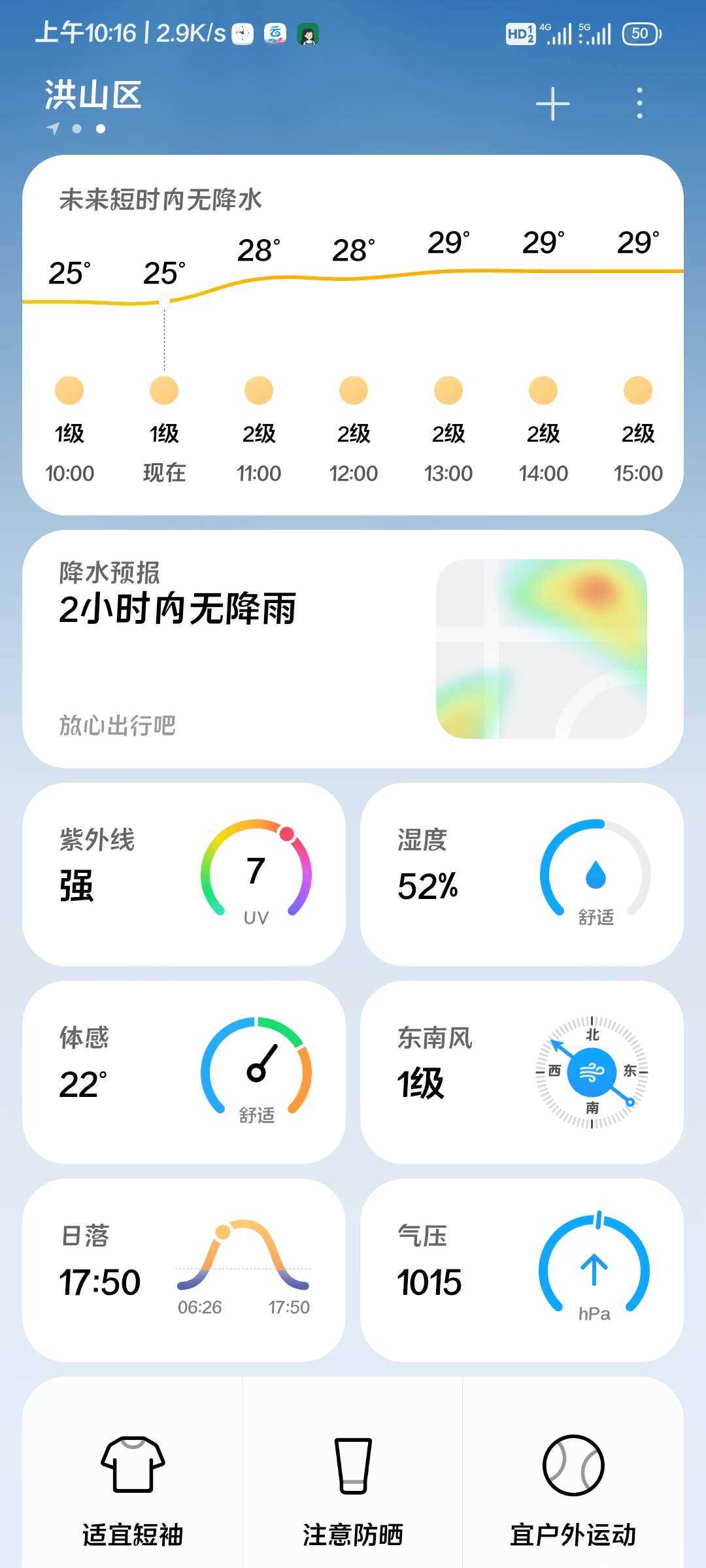The width and height of the screenshot is (706, 1568).
Task: Open the 体感 feels-like temperature card
Action: click(184, 1072)
